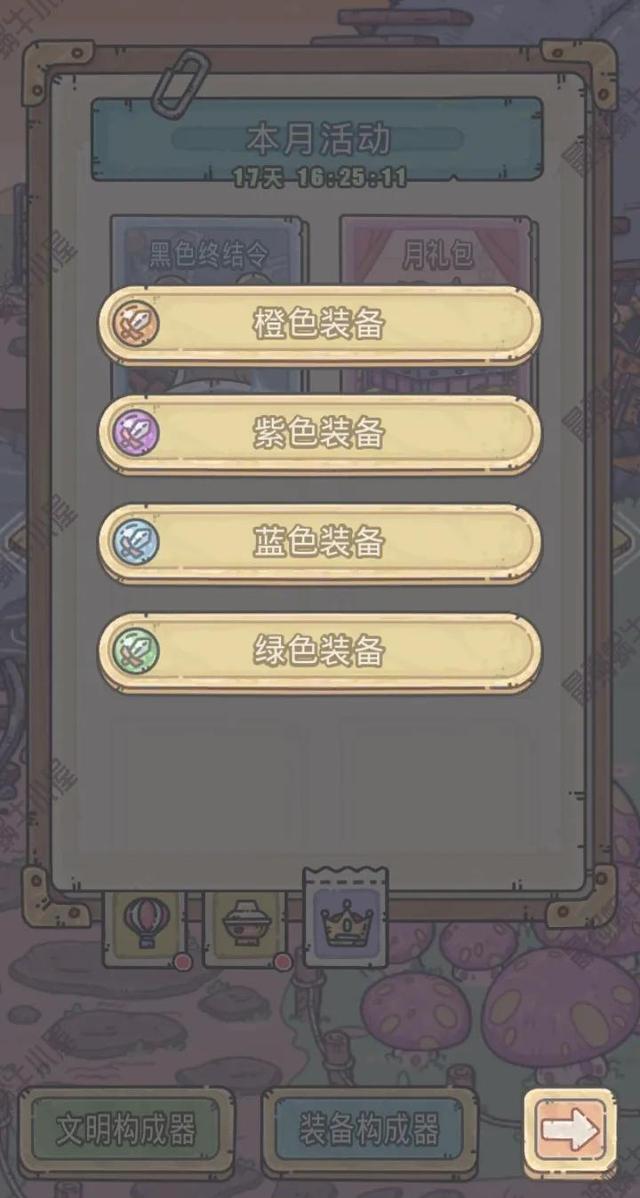Open the 装备构成器 button
Viewport: 640px width, 1198px height.
tap(369, 1130)
